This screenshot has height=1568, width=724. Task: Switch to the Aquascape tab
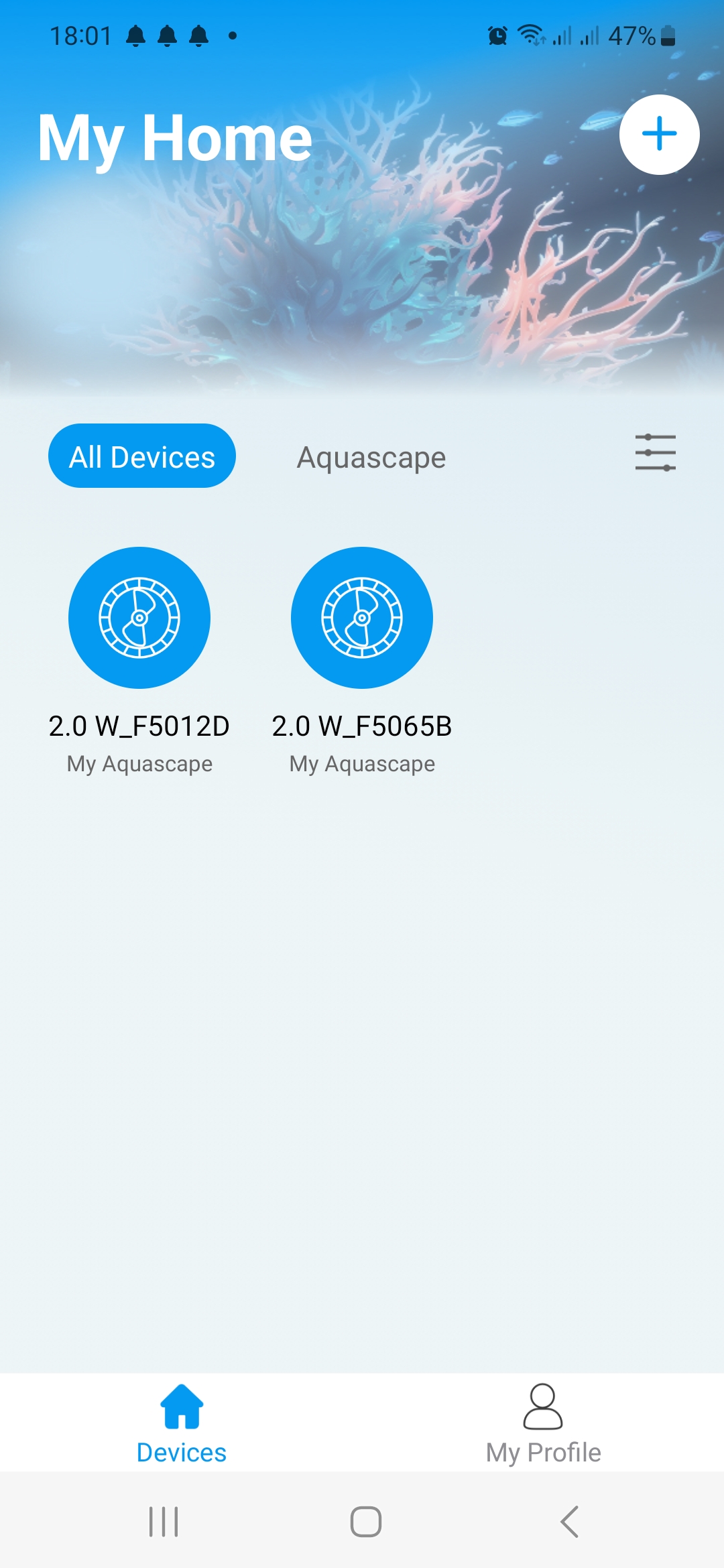371,458
